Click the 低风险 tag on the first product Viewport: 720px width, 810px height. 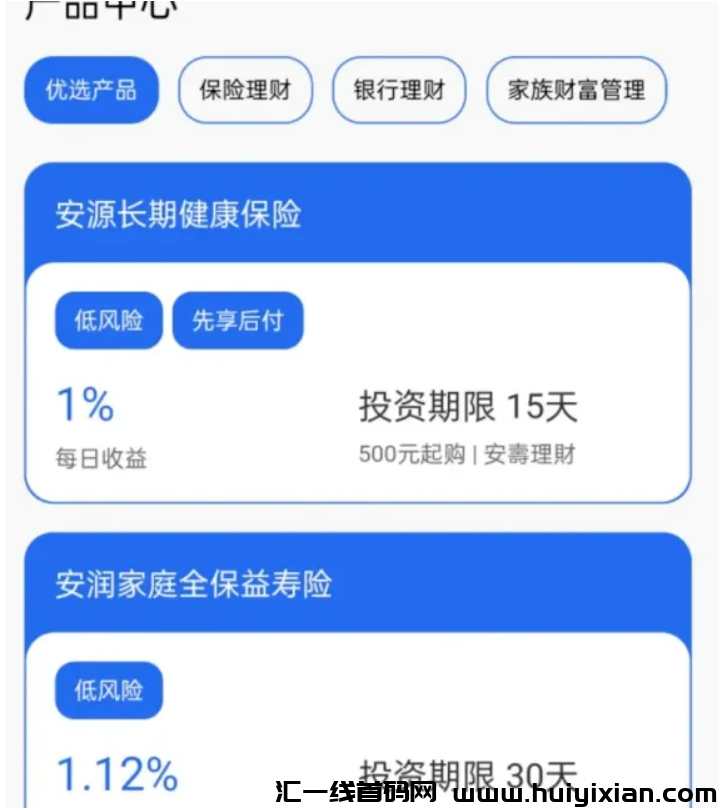pyautogui.click(x=108, y=320)
